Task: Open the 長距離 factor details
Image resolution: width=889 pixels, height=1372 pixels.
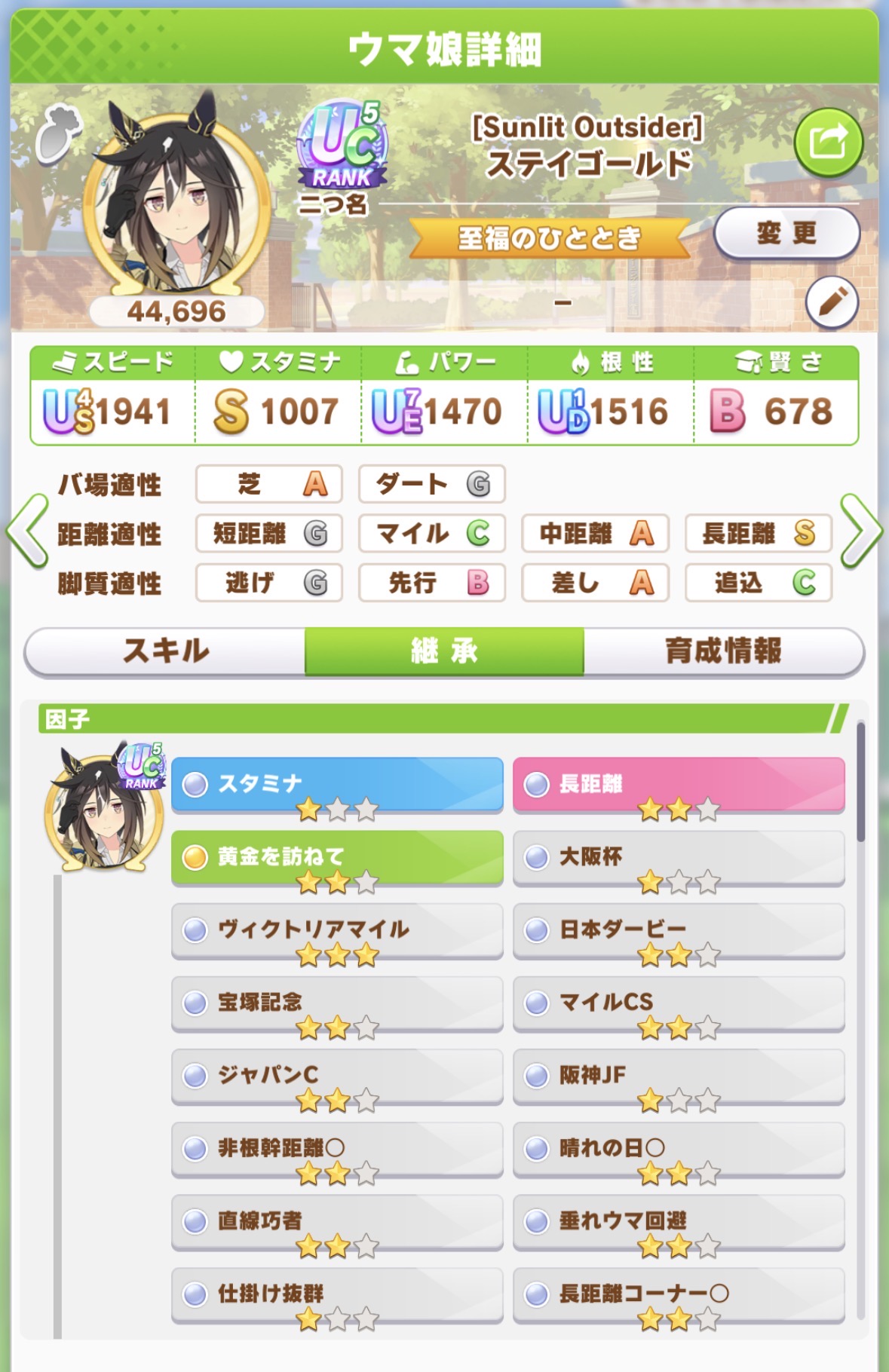Action: pyautogui.click(x=678, y=785)
